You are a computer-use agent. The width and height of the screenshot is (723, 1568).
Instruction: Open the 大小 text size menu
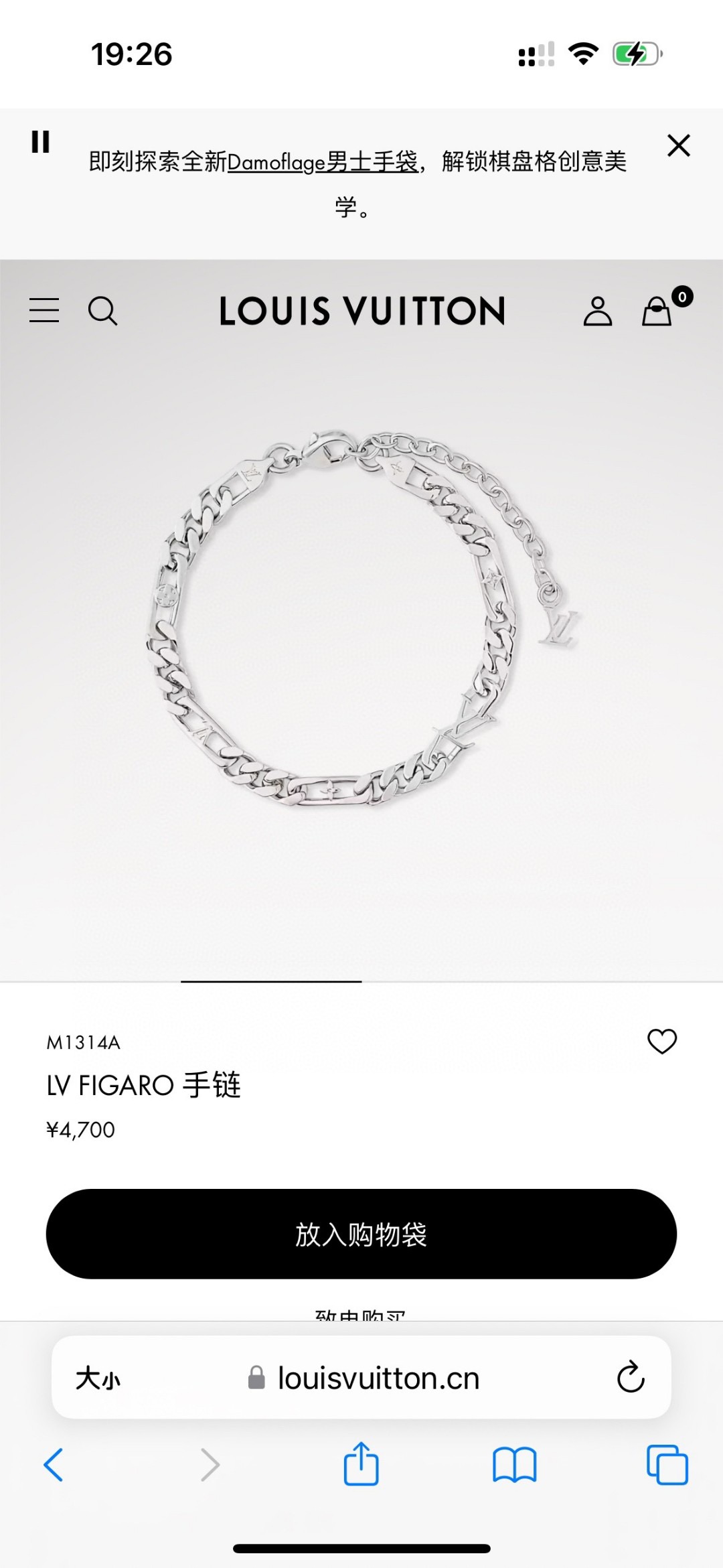pyautogui.click(x=98, y=1378)
